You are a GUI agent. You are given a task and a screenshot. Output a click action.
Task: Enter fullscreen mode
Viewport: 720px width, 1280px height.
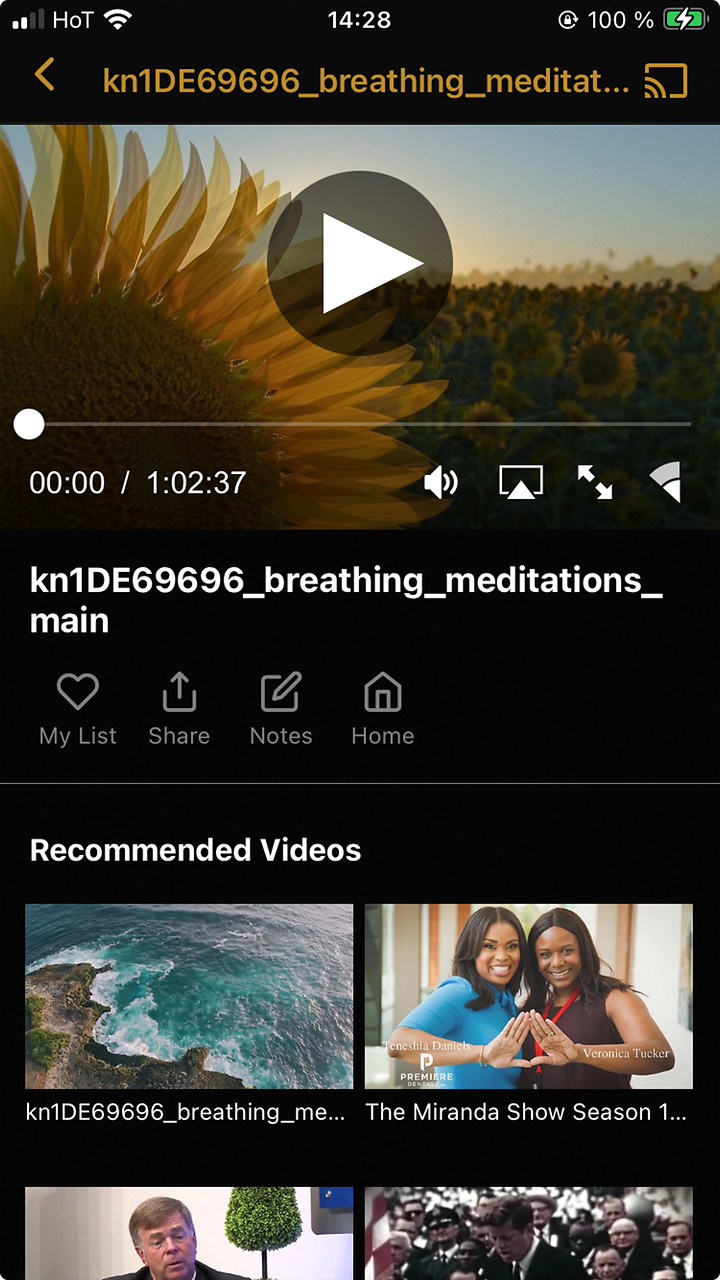click(x=595, y=483)
